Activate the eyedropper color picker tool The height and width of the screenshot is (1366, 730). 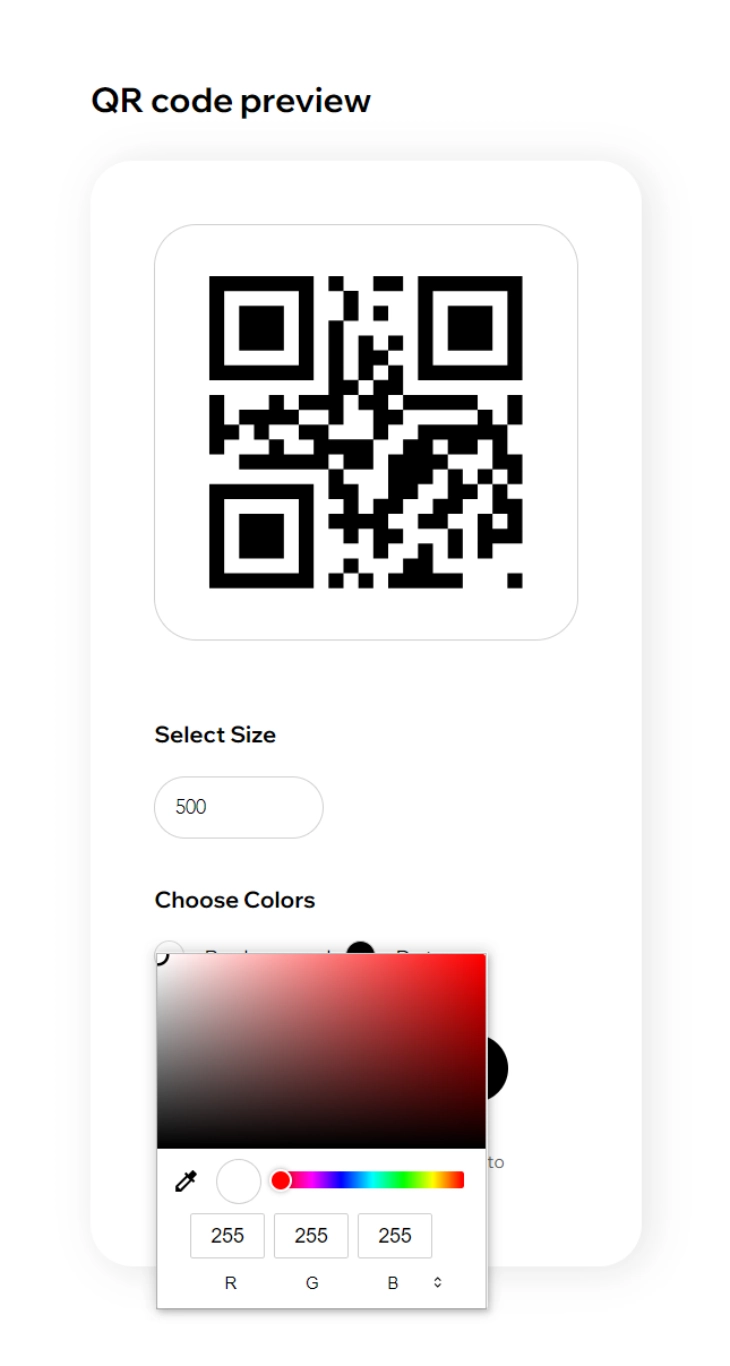pos(186,1181)
